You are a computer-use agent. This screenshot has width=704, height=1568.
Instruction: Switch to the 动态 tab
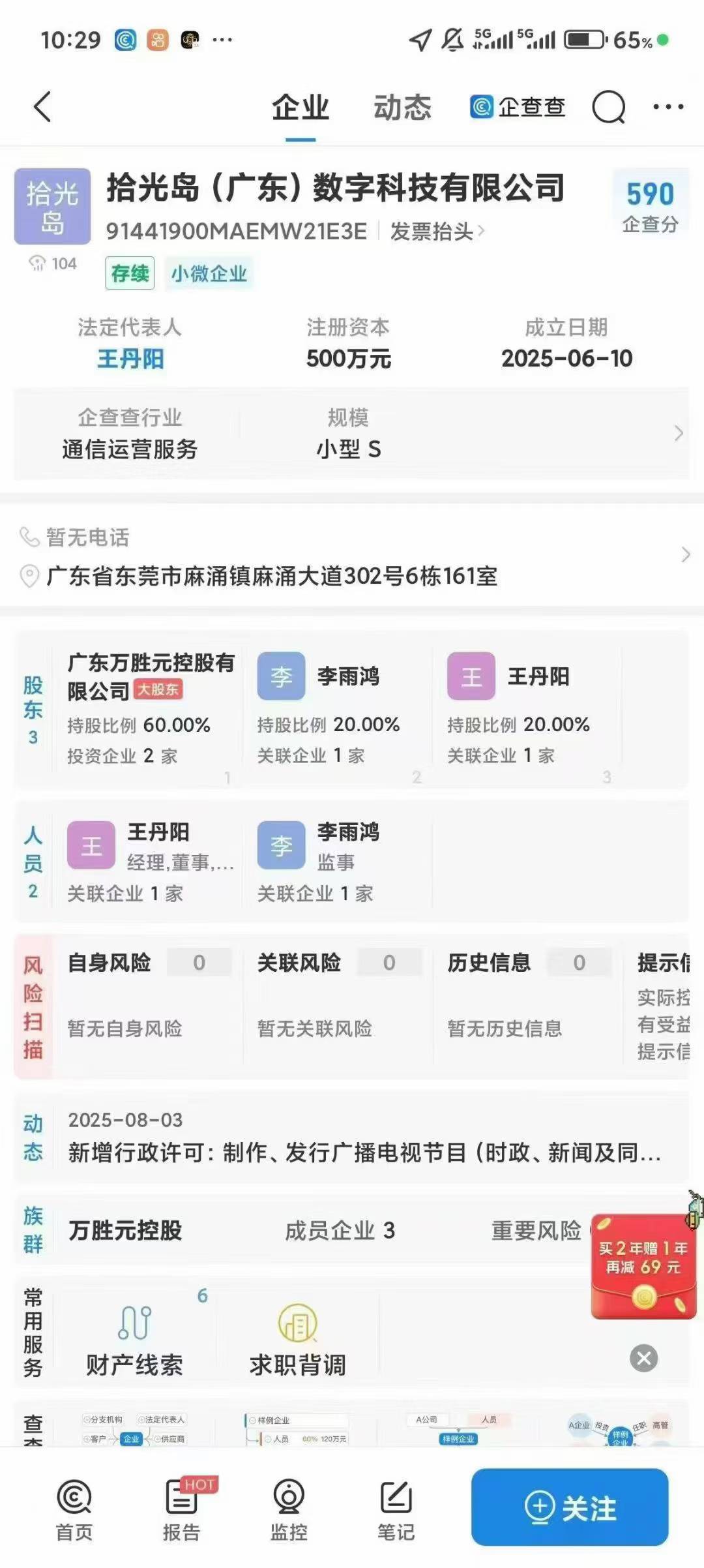(402, 108)
